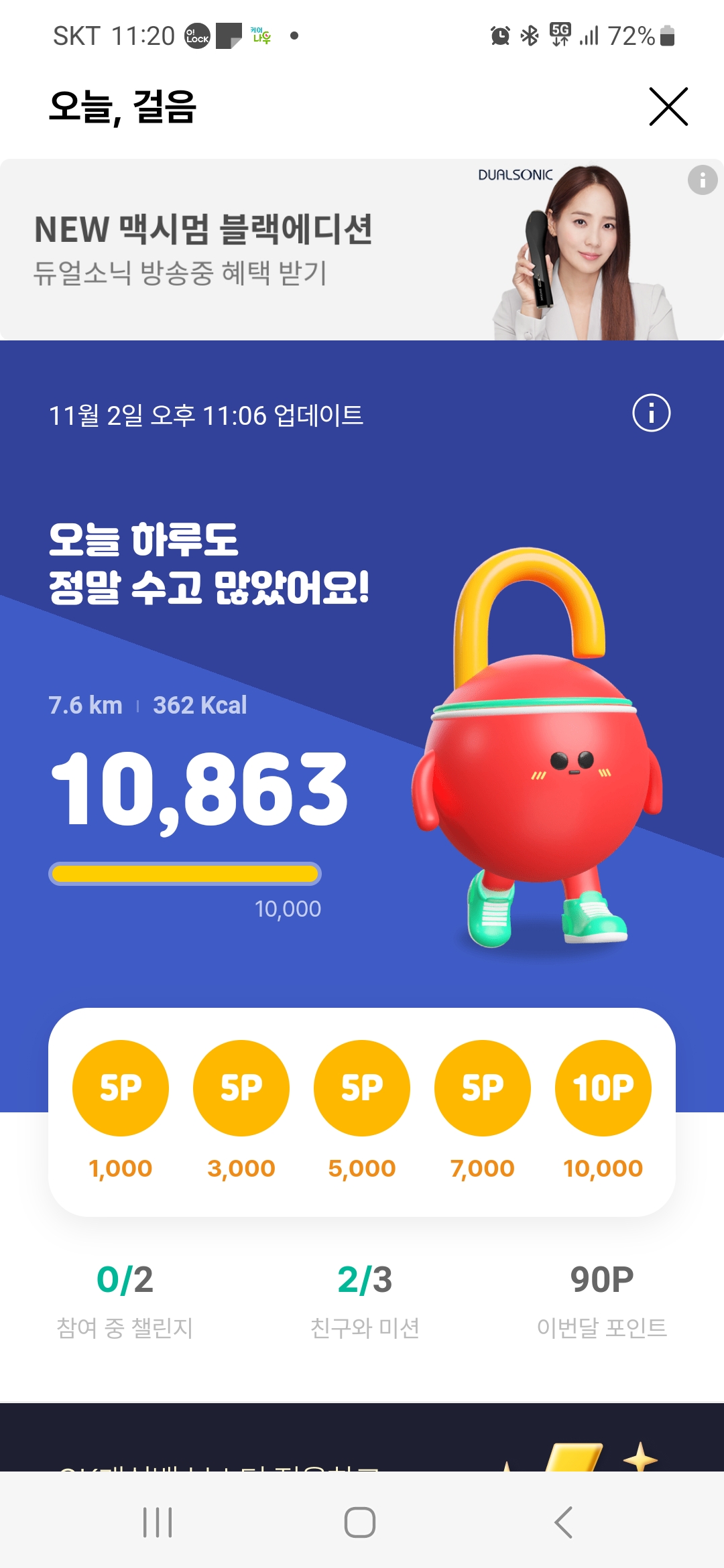Close the 오늘, 걸음 screen

coord(668,107)
